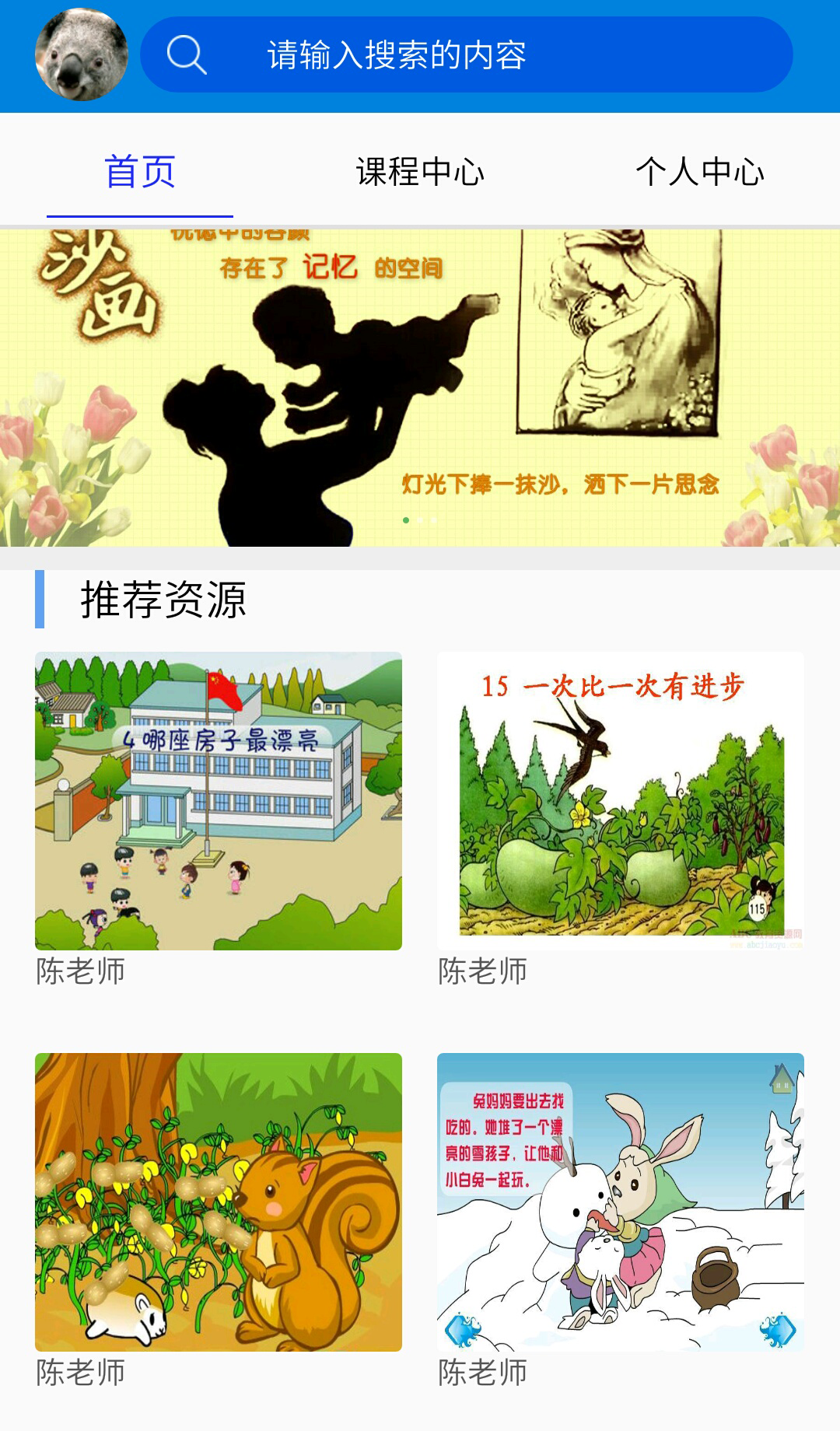Tap 陈老师 under 哪座房子最漂亮
Viewport: 840px width, 1431px height.
tap(80, 971)
